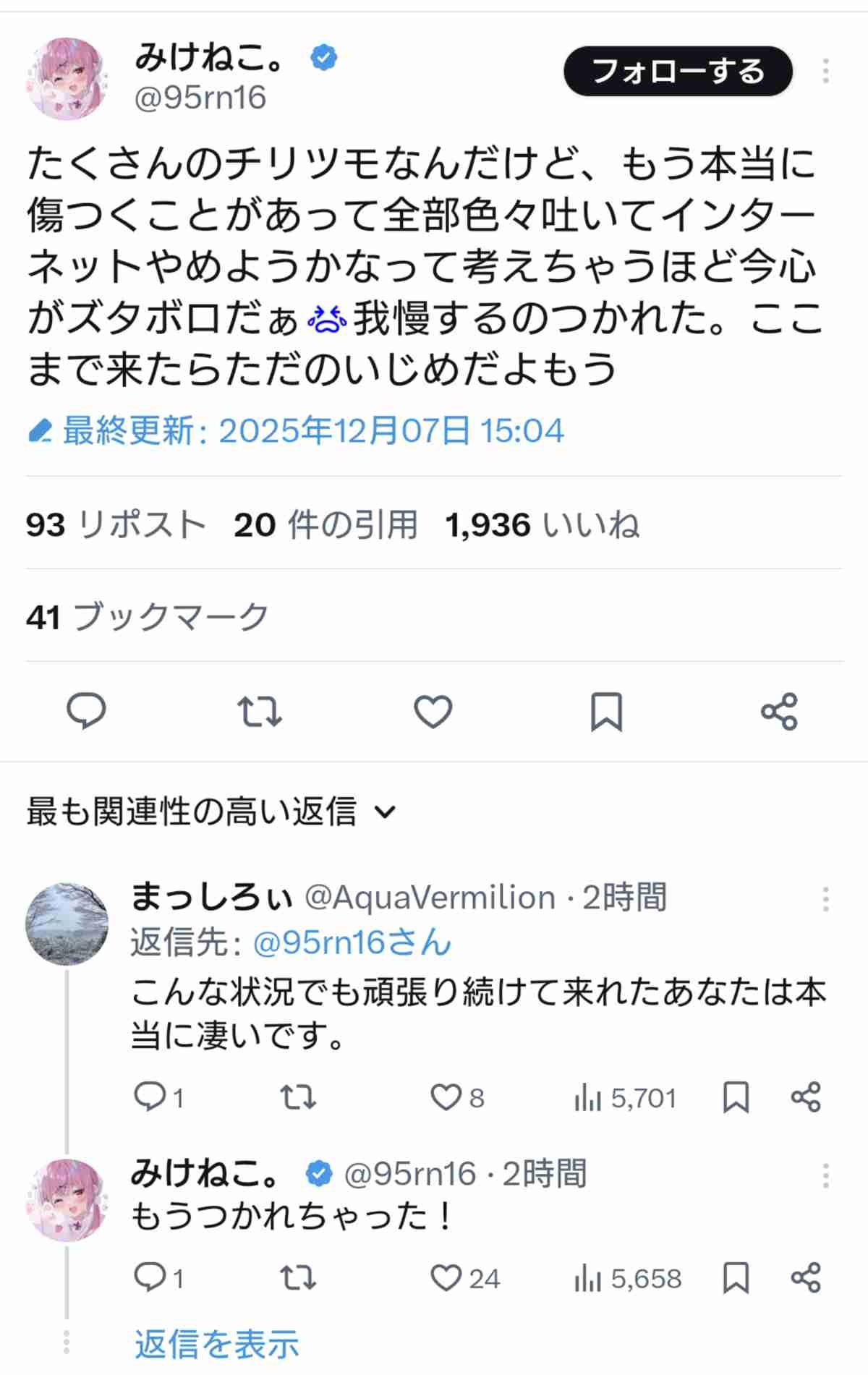Like まっしろぃ's reply
Viewport: 868px width, 1375px height.
[446, 1097]
